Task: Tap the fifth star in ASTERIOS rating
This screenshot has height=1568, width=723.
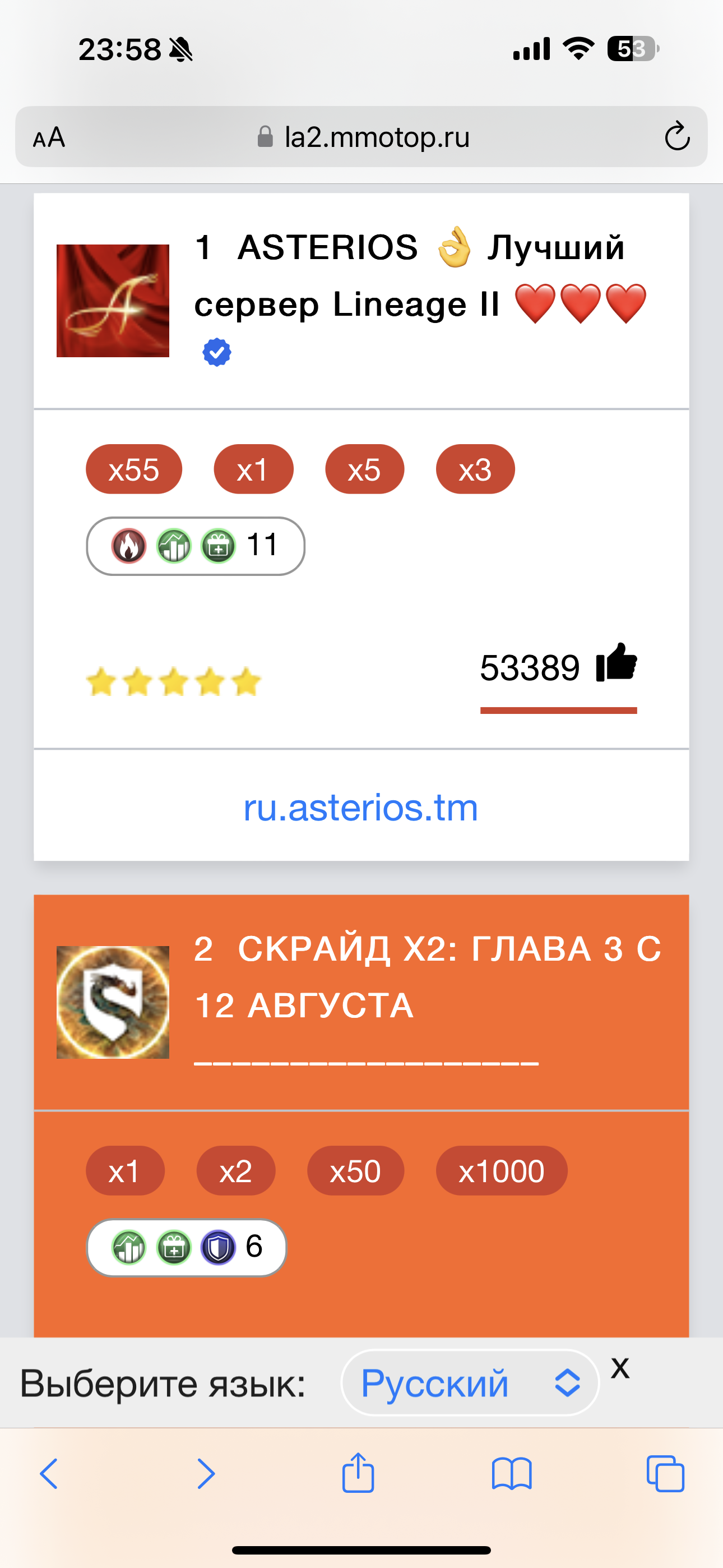Action: coord(247,682)
